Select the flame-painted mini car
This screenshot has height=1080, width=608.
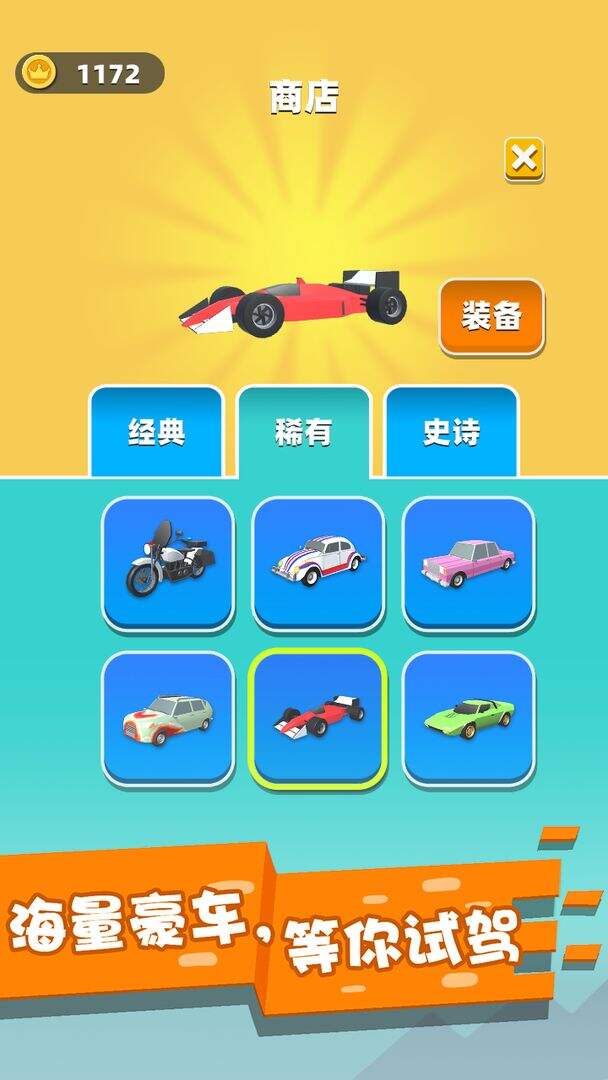pyautogui.click(x=168, y=716)
